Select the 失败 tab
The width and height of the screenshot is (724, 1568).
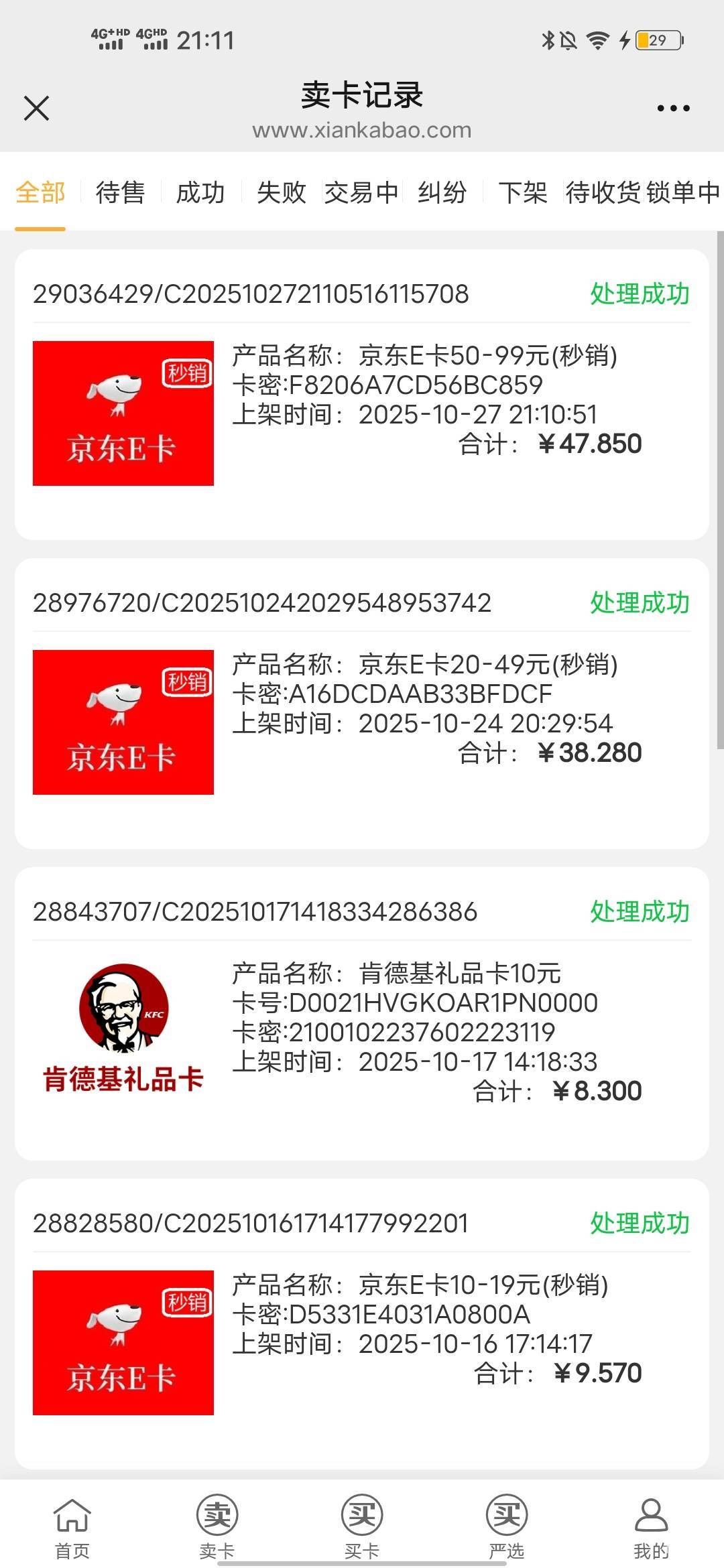pos(281,193)
